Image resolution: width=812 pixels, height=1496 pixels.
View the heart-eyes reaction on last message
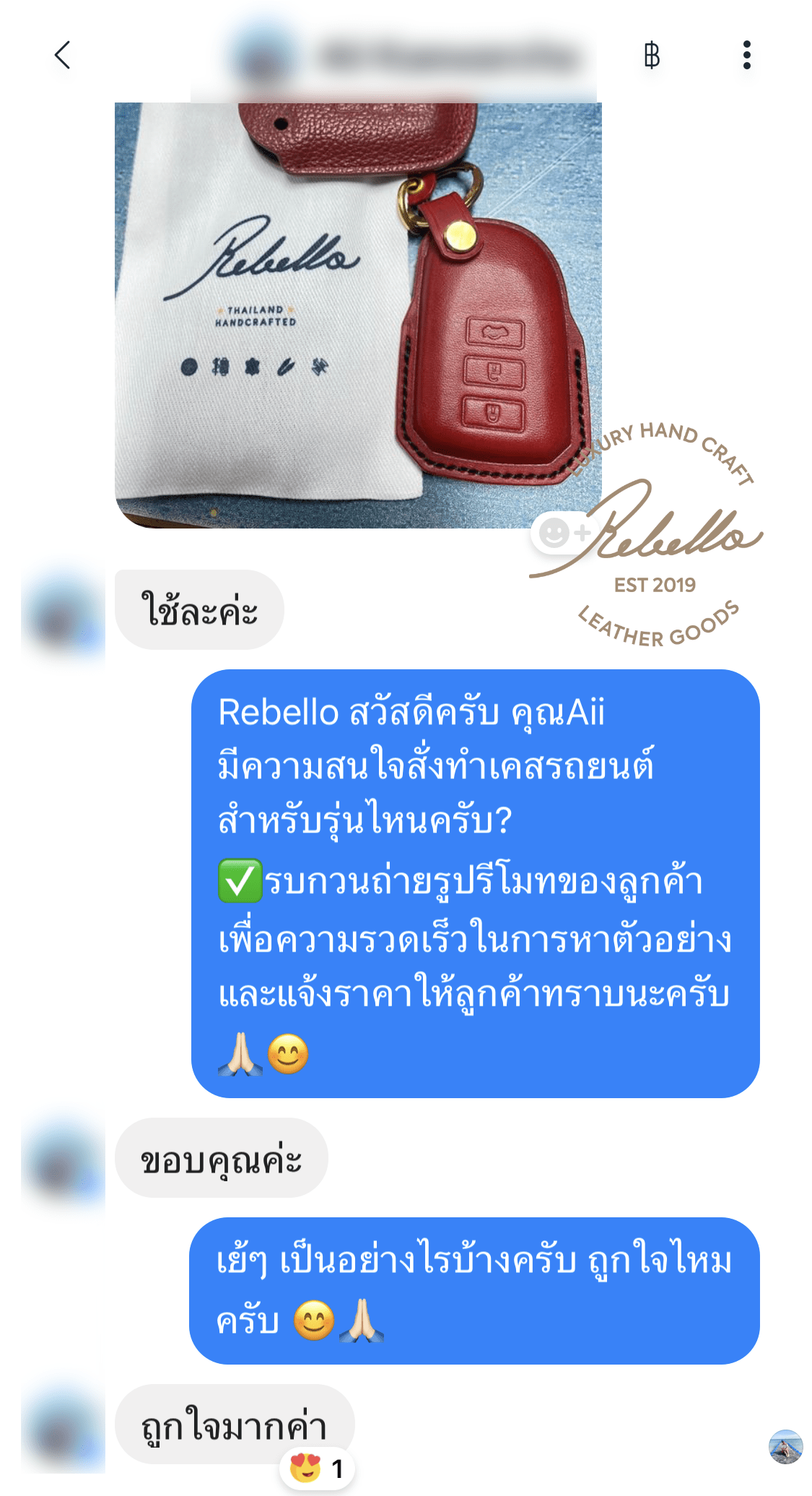click(316, 1468)
